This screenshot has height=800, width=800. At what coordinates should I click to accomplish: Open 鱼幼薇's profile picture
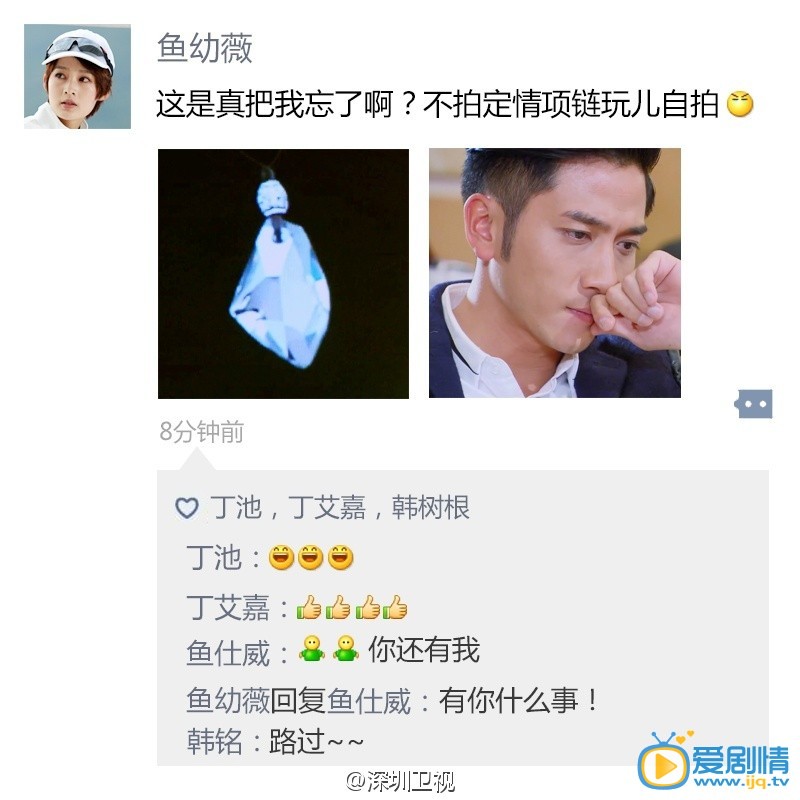tap(77, 77)
